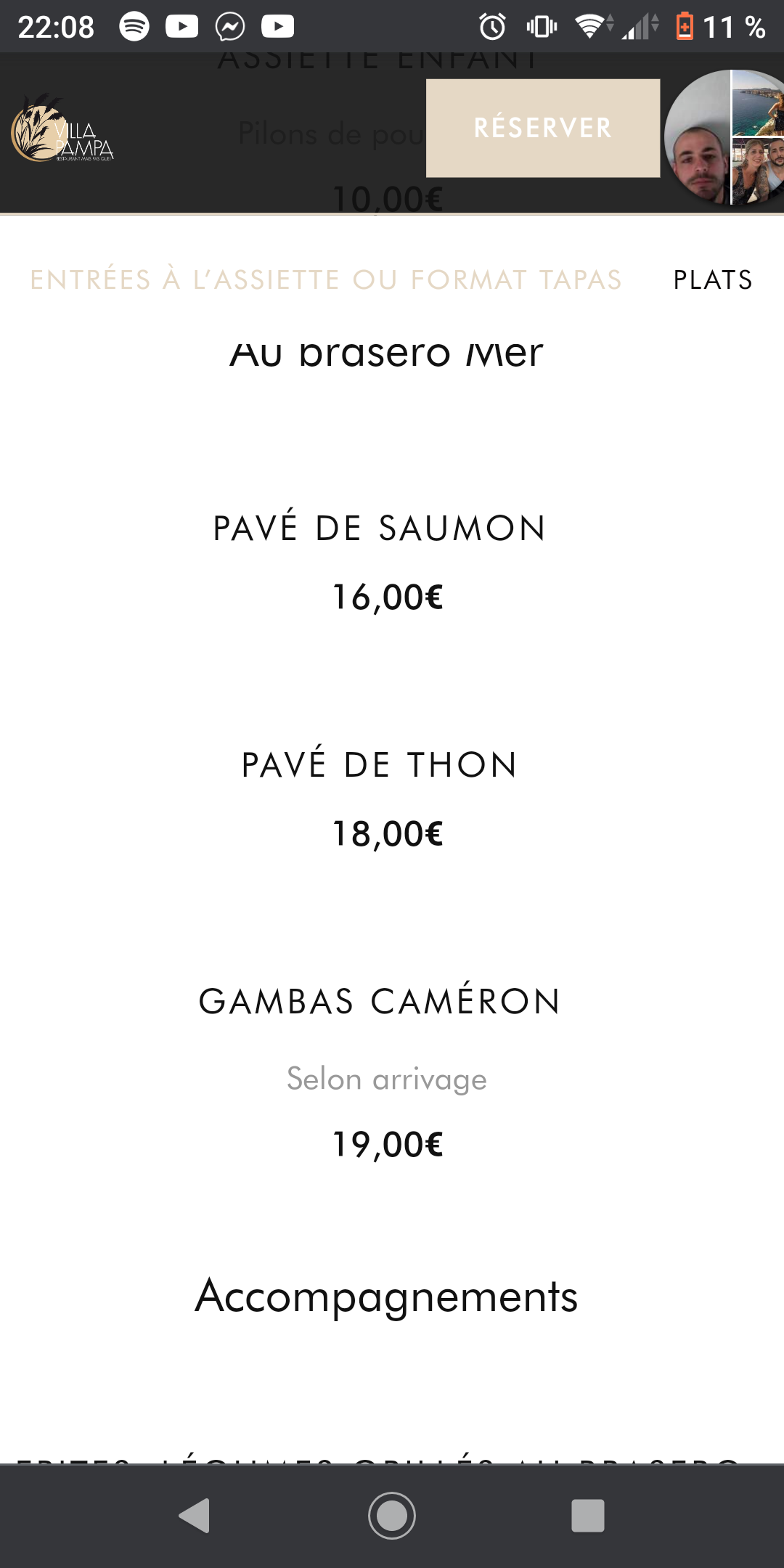Select the Plats menu tab
Viewport: 784px width, 1568px height.
[x=713, y=279]
